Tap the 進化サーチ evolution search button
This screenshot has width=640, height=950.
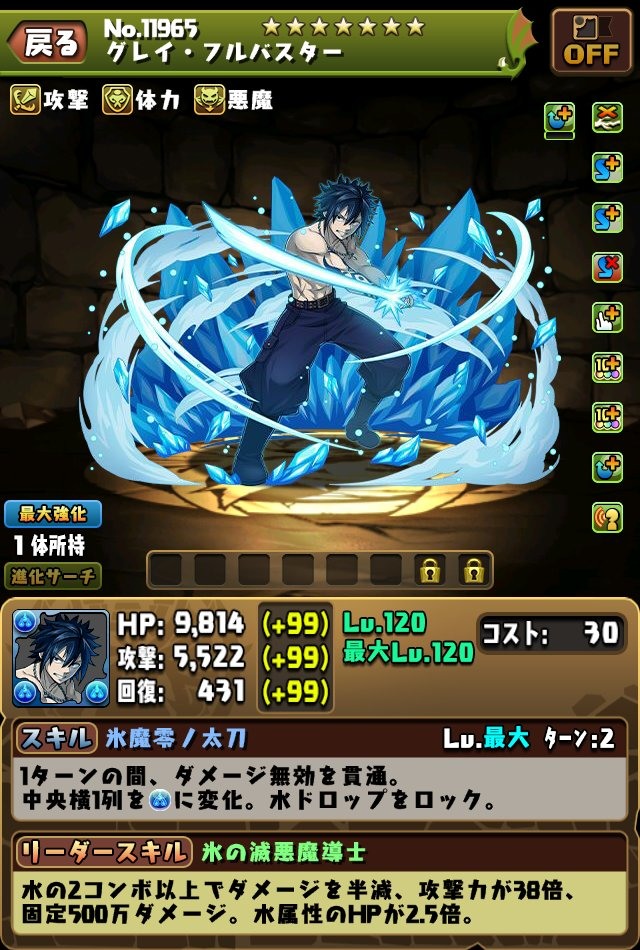coord(51,576)
